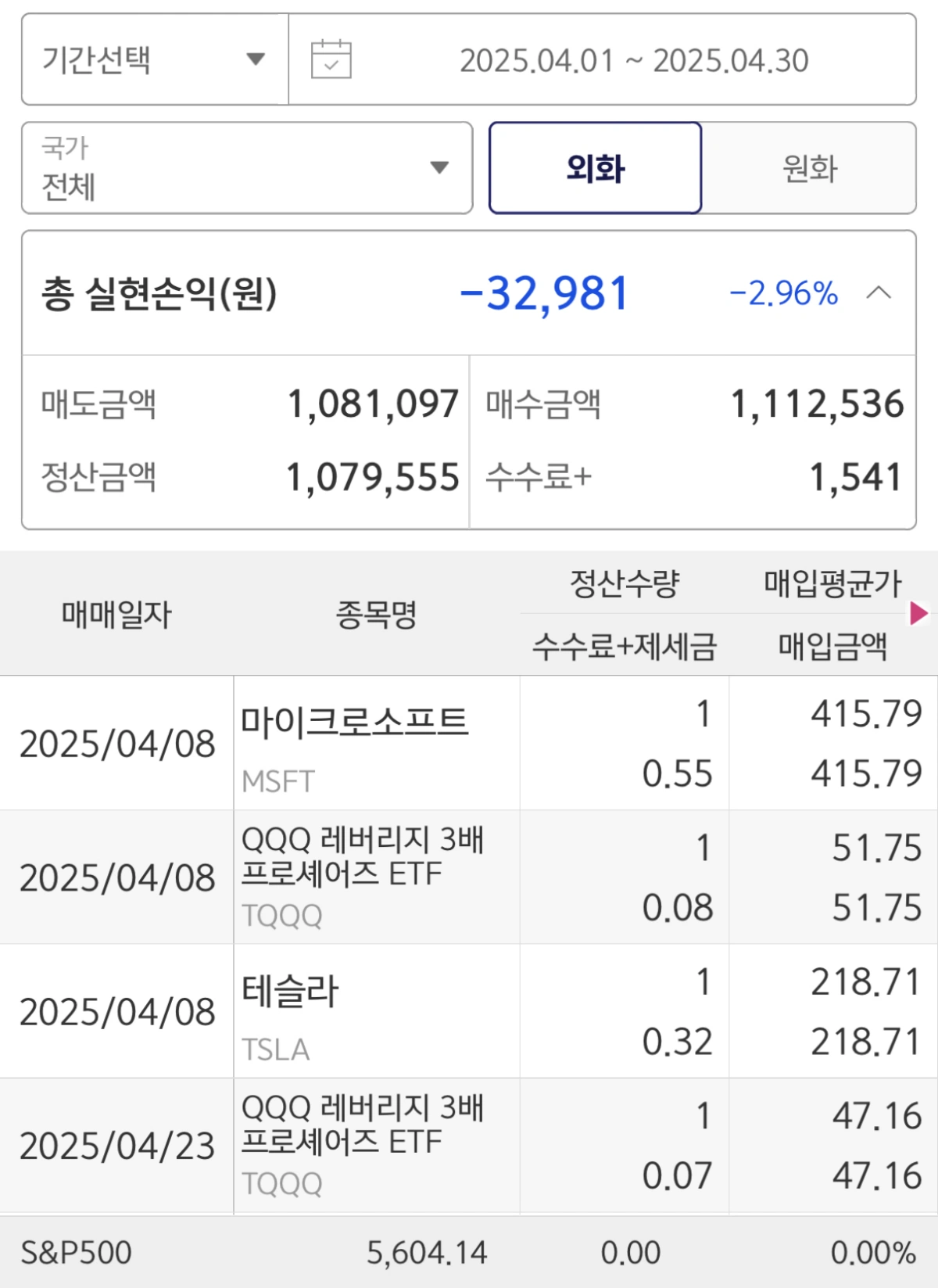
Task: Click the 종목명 column header
Action: [377, 613]
